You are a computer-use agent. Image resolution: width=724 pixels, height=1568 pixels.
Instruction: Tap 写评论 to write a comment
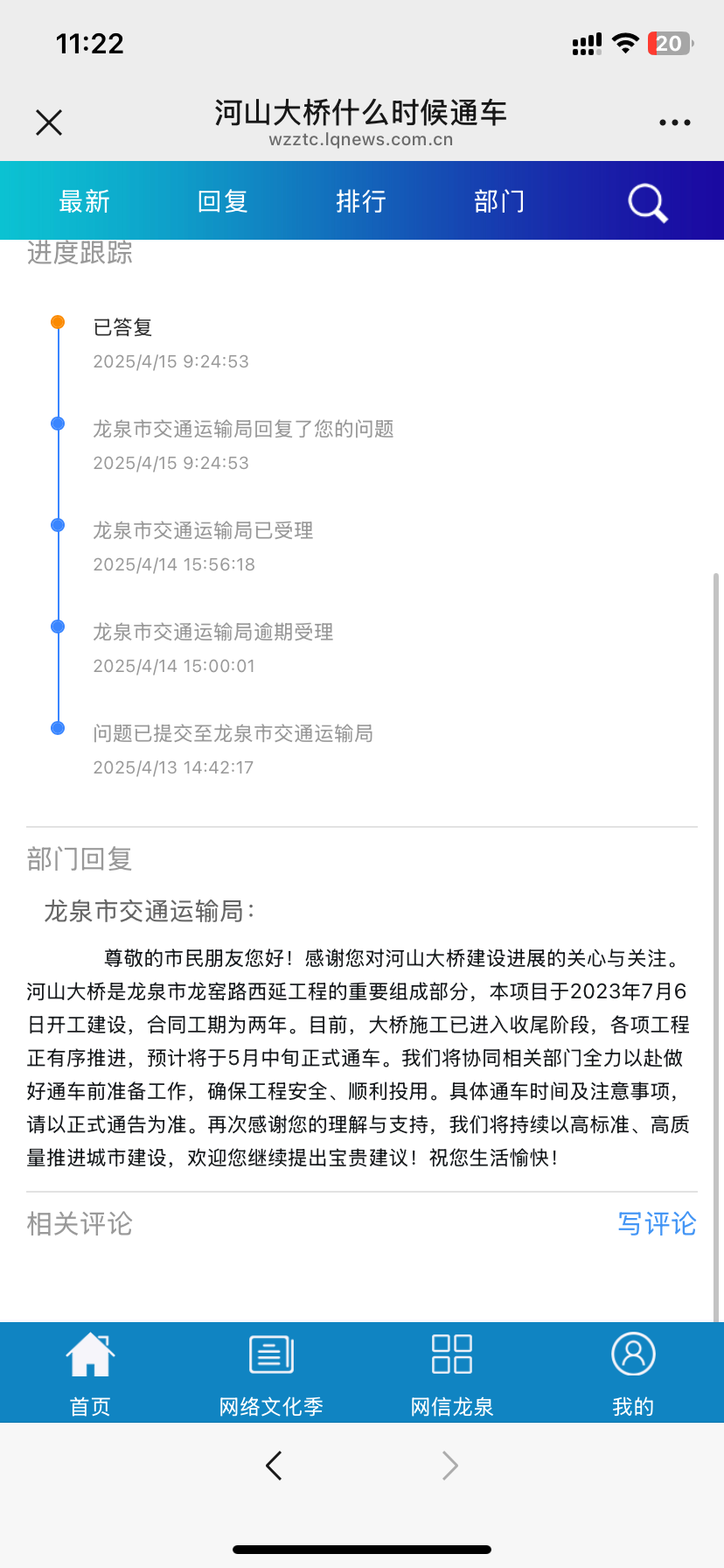657,1223
